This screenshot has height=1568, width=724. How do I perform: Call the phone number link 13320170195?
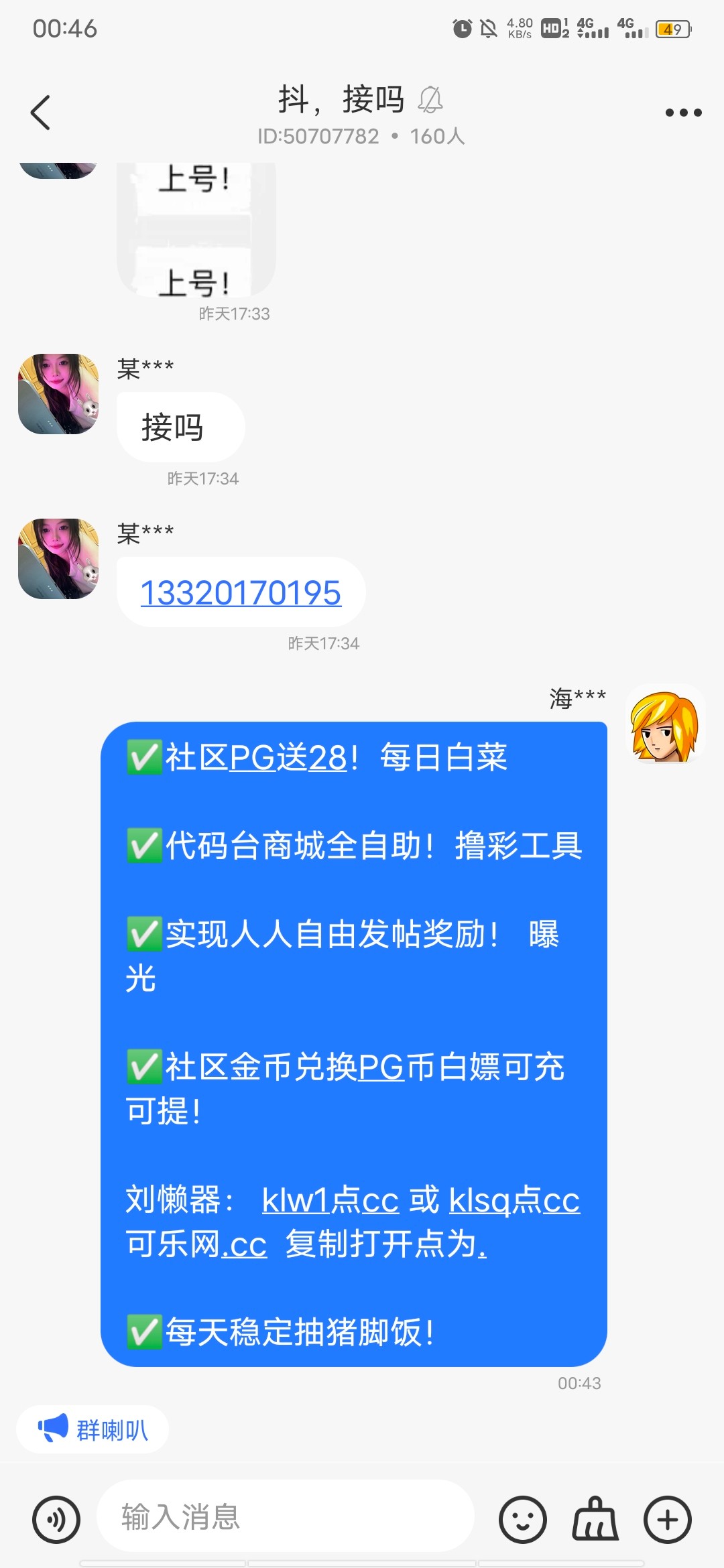coord(241,594)
